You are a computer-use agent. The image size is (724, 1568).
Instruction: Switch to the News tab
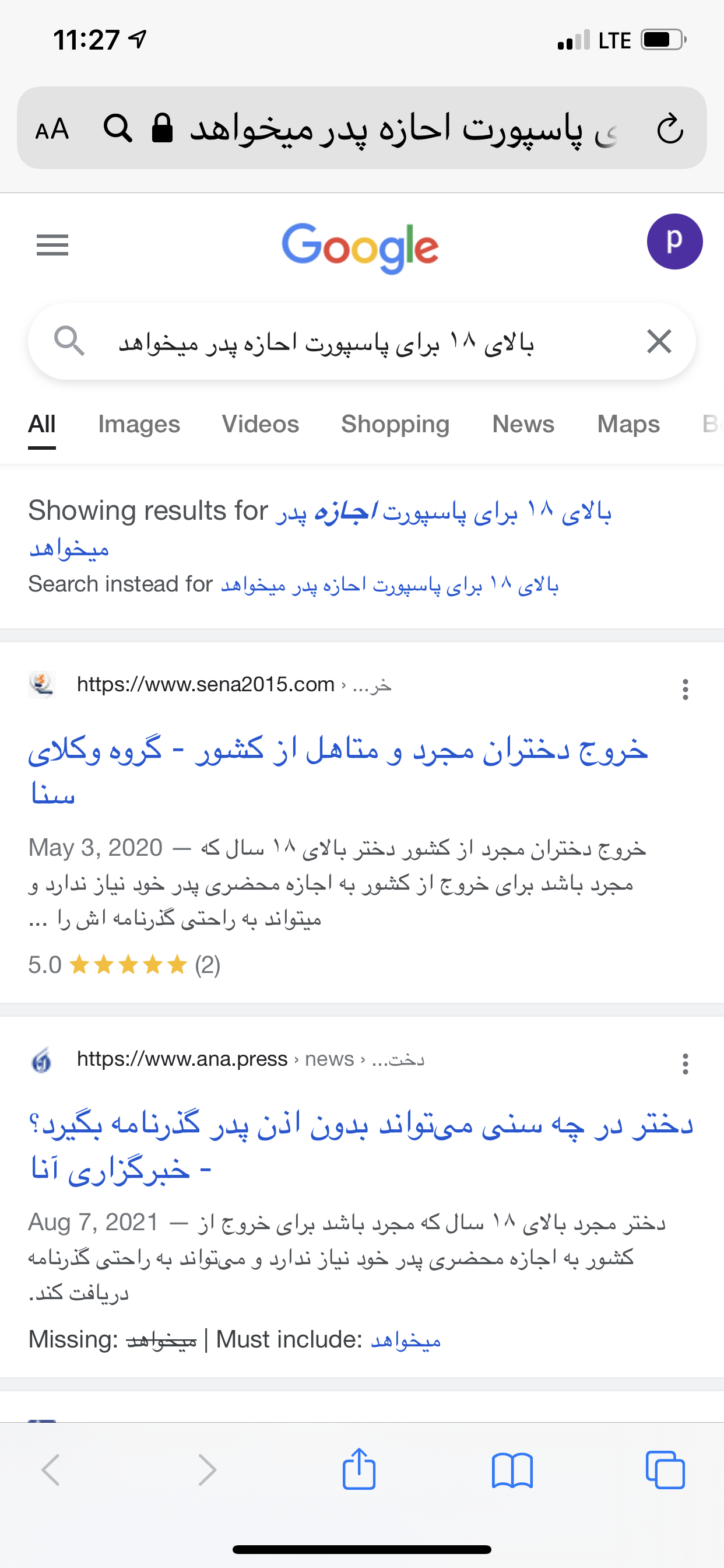[x=523, y=424]
